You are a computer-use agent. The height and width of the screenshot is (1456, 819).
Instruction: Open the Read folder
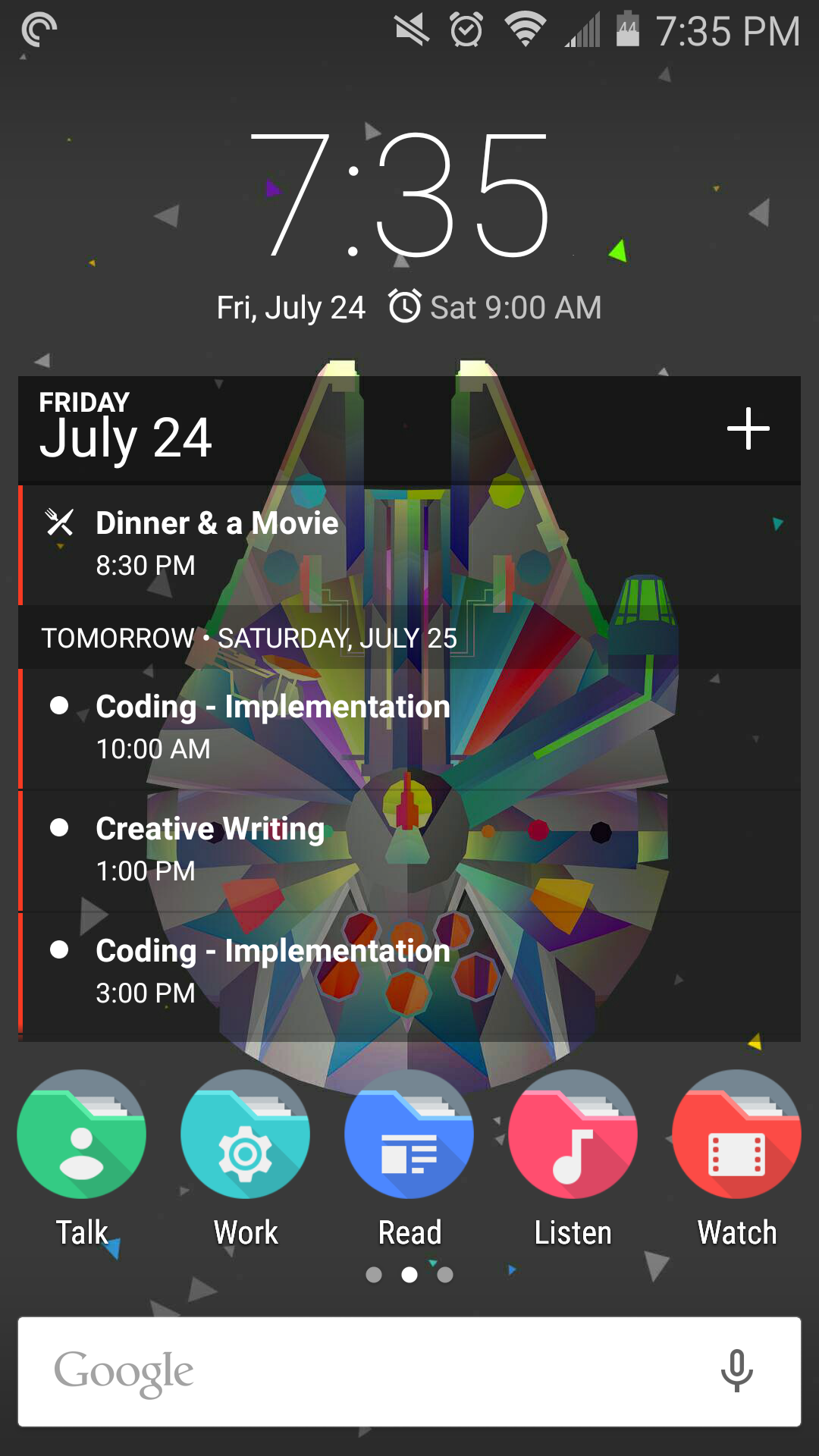click(409, 1135)
